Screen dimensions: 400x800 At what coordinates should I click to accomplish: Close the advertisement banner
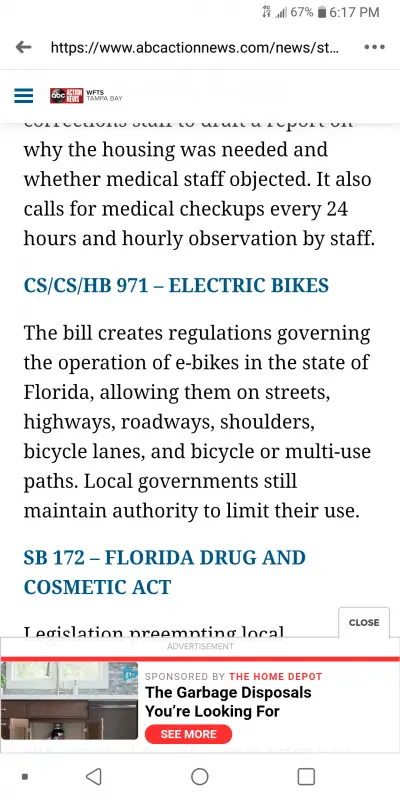[x=364, y=622]
